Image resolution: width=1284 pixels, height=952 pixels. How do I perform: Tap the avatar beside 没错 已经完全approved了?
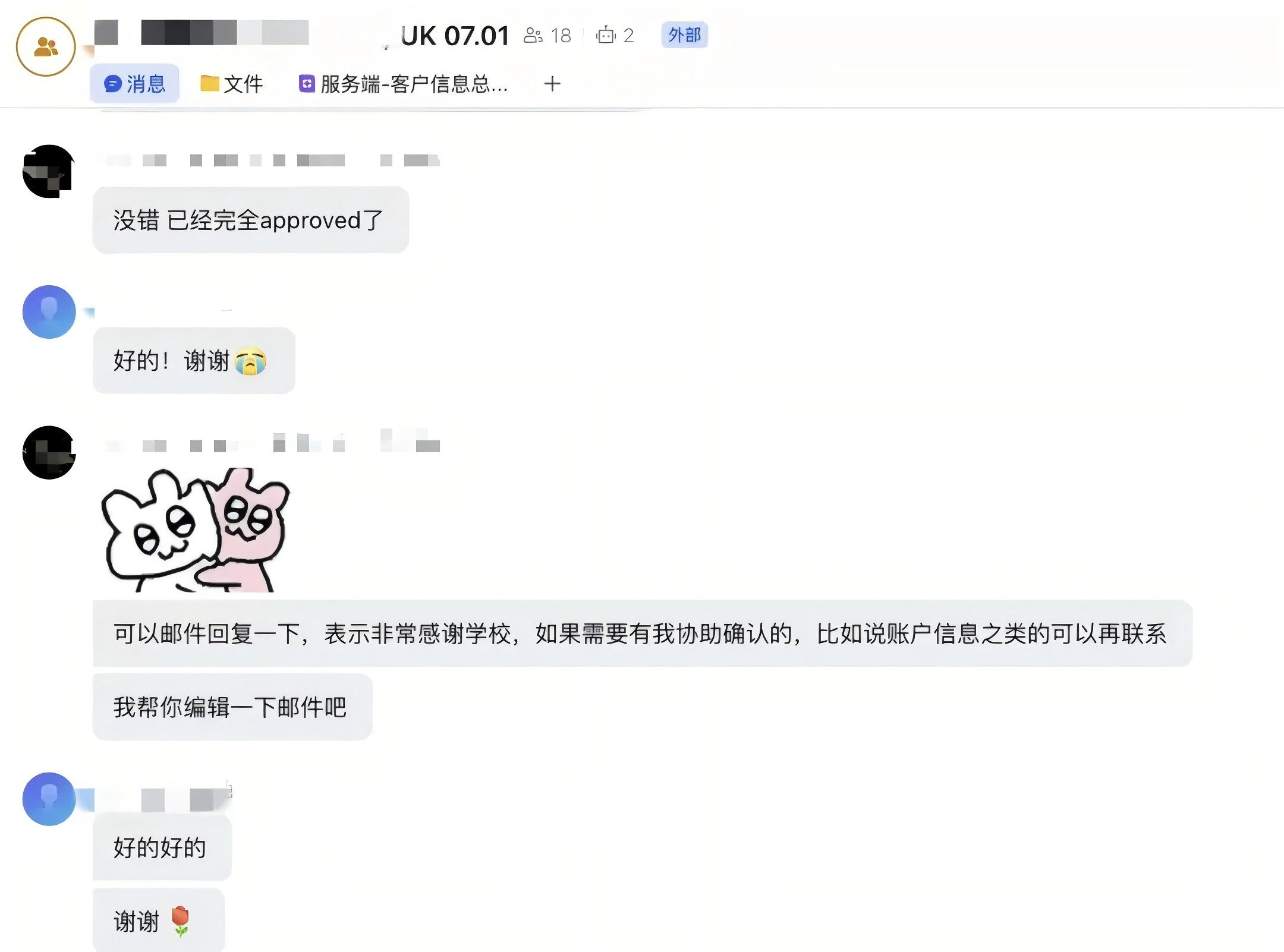(49, 171)
